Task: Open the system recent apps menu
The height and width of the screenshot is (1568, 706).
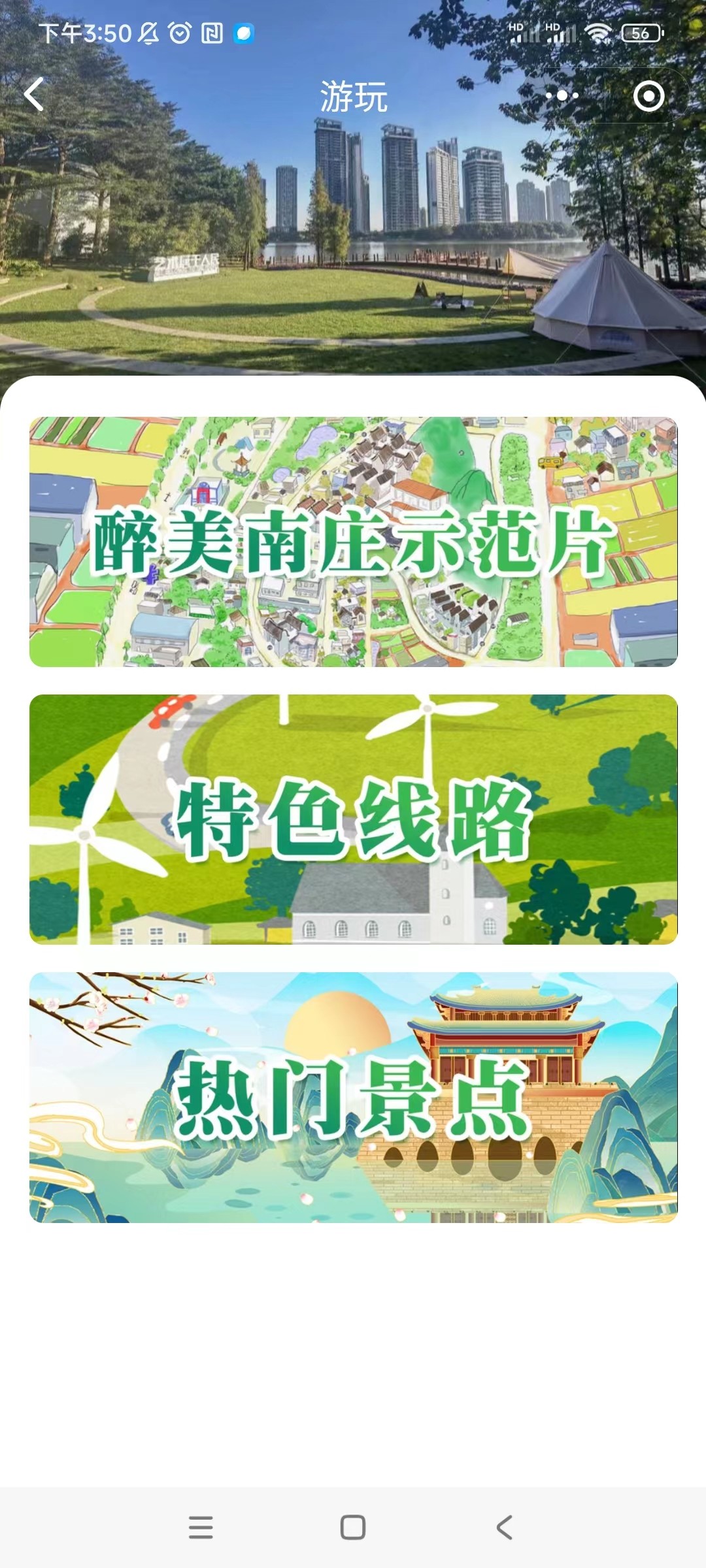Action: pos(201,1527)
